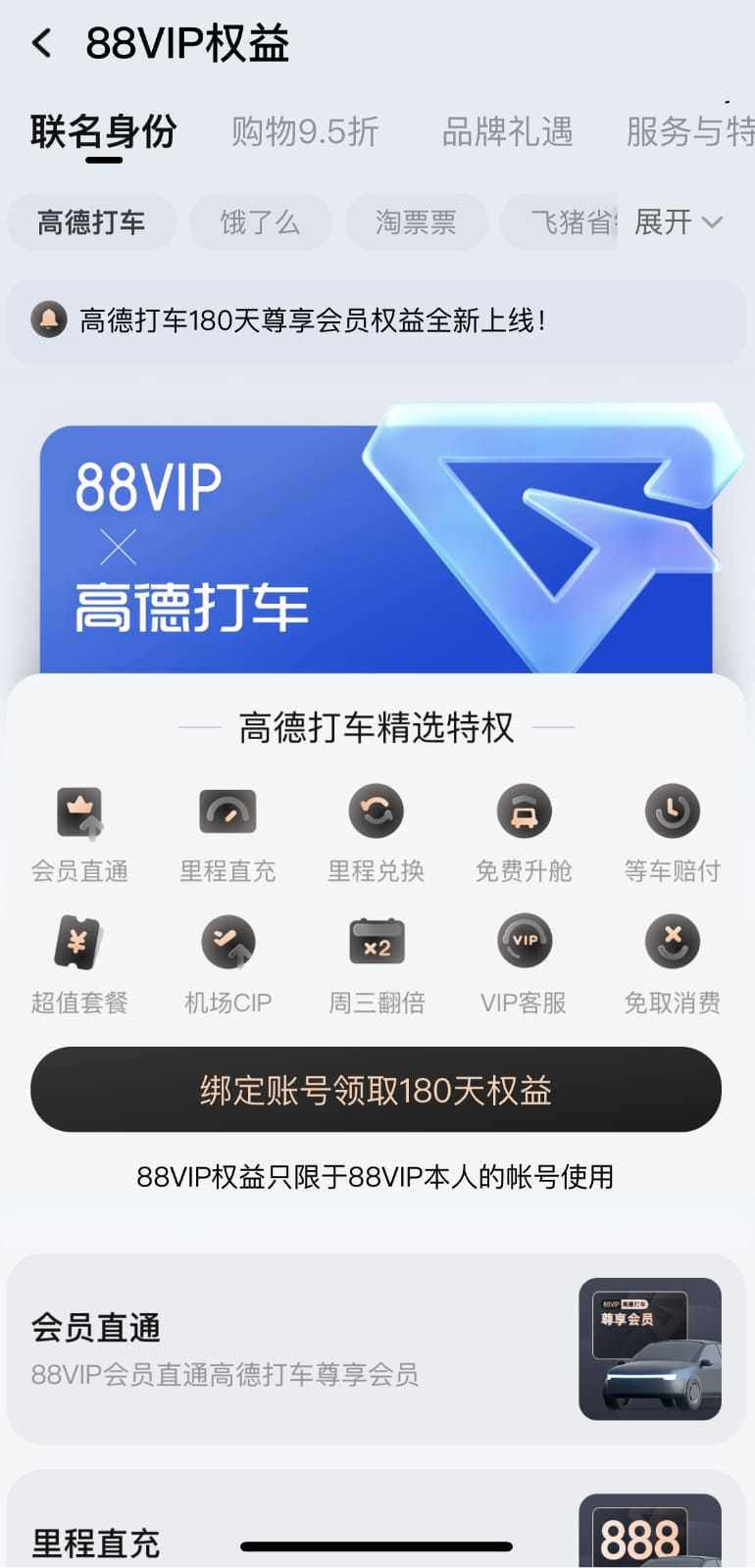Go back from 88VIP权益 page
This screenshot has height=1568, width=755.
(x=42, y=44)
